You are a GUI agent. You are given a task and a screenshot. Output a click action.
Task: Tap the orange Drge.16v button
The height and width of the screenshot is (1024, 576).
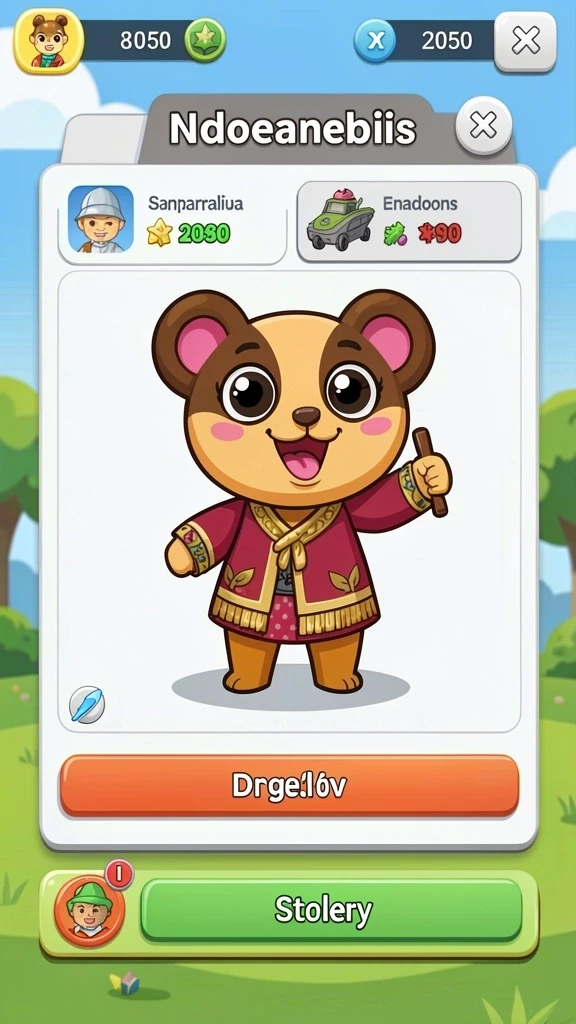289,786
